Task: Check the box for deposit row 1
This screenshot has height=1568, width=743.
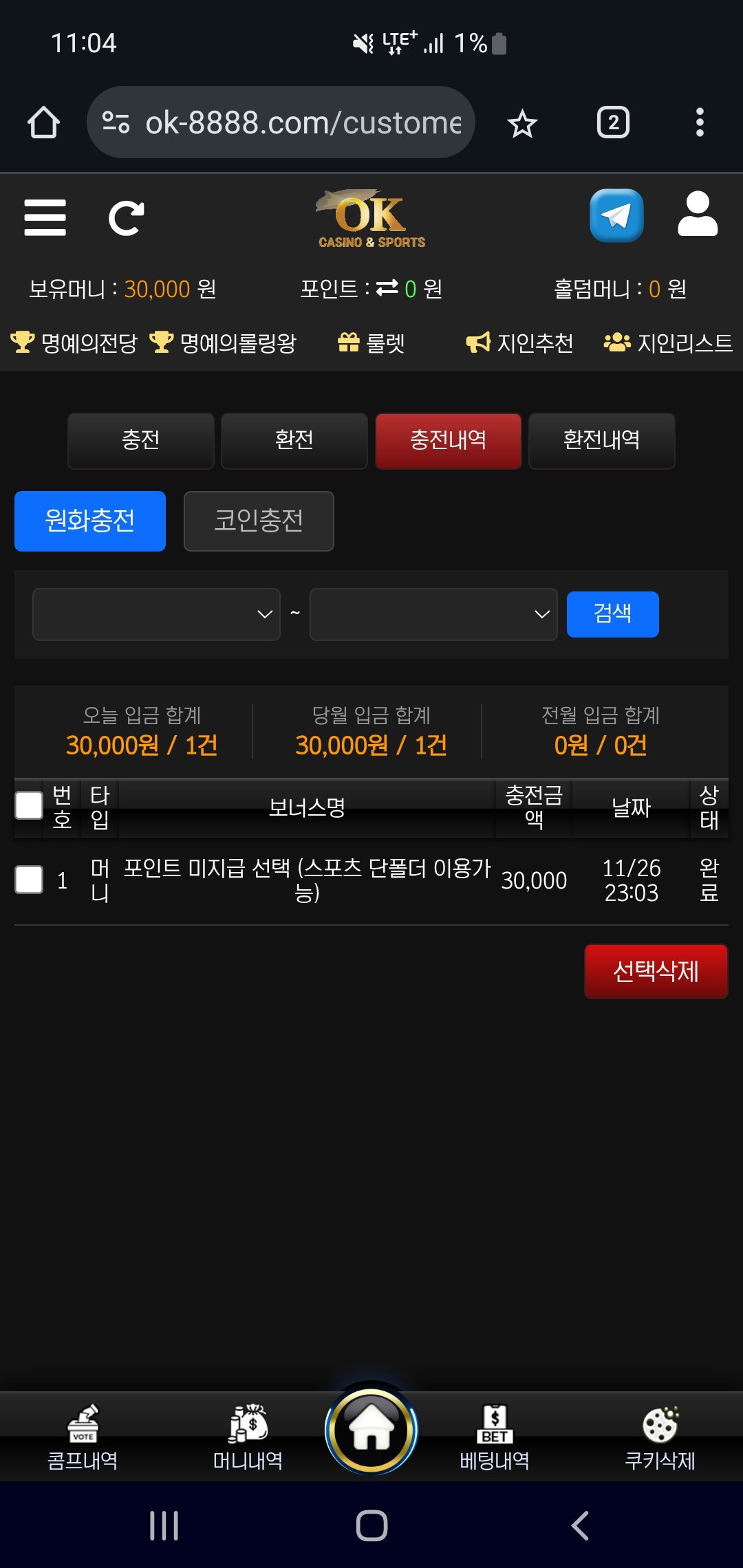Action: point(29,880)
